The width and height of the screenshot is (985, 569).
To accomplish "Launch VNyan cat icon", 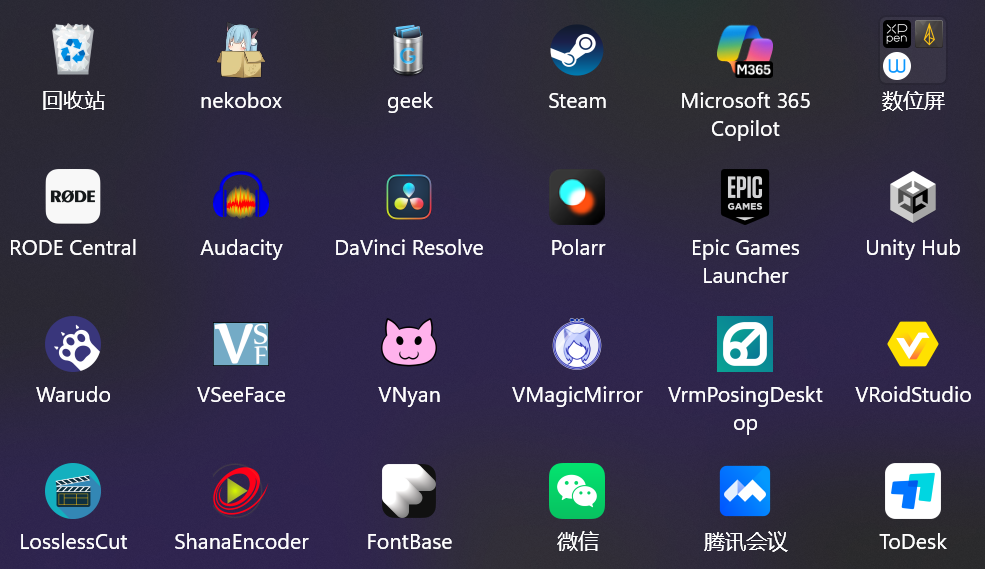I will pyautogui.click(x=409, y=344).
